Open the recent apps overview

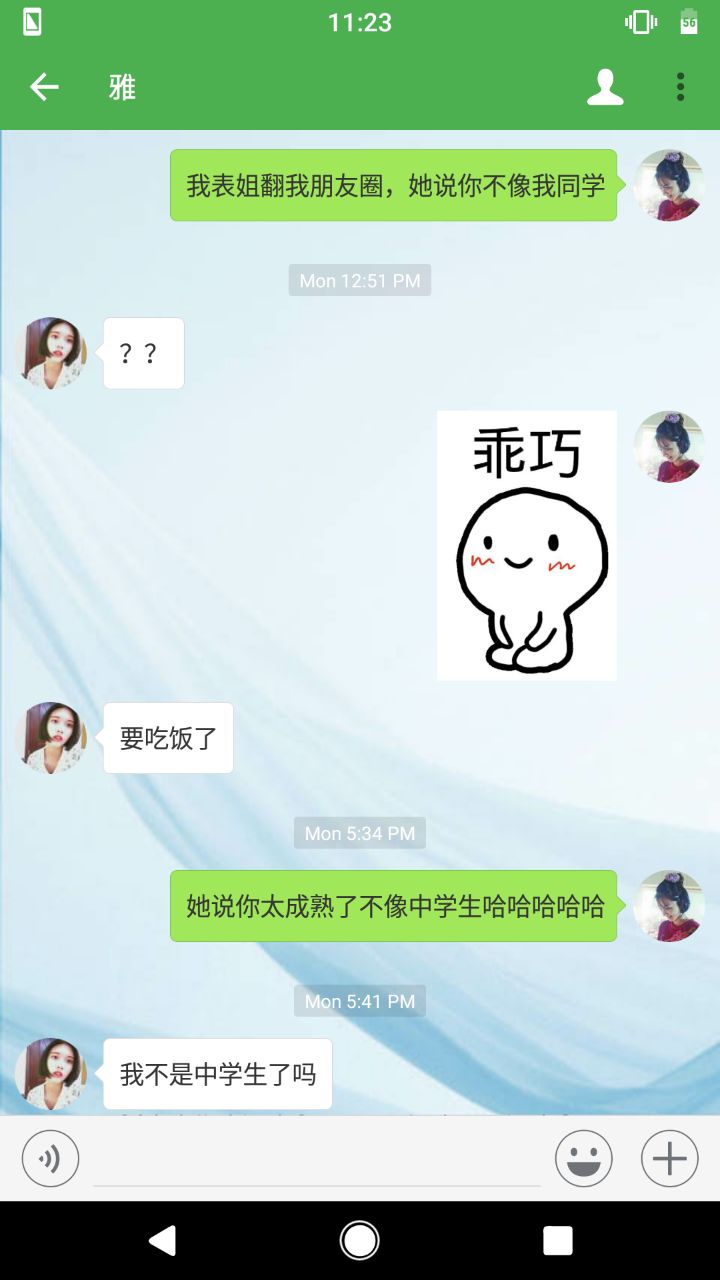[x=557, y=1241]
